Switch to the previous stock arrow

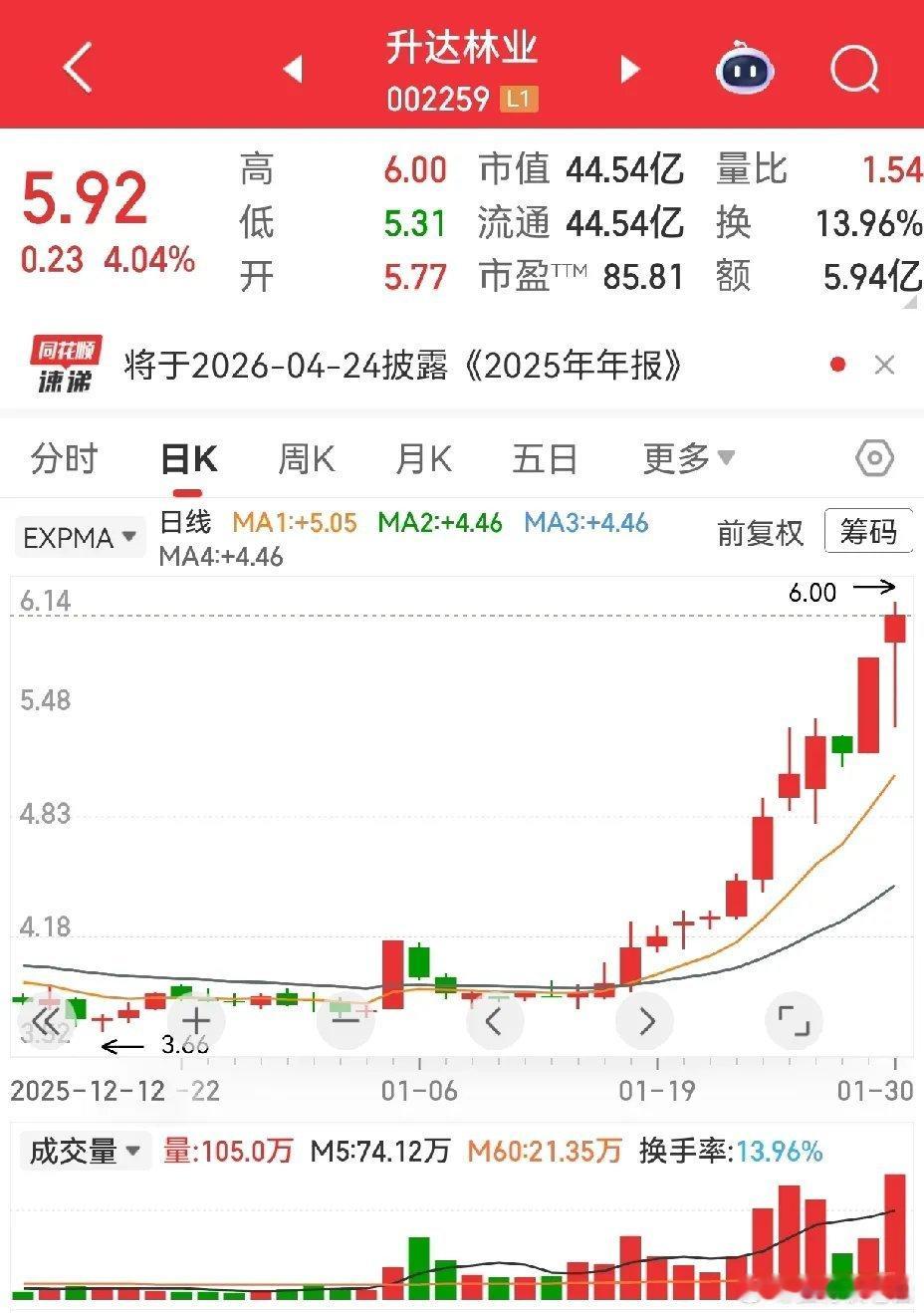coord(292,69)
